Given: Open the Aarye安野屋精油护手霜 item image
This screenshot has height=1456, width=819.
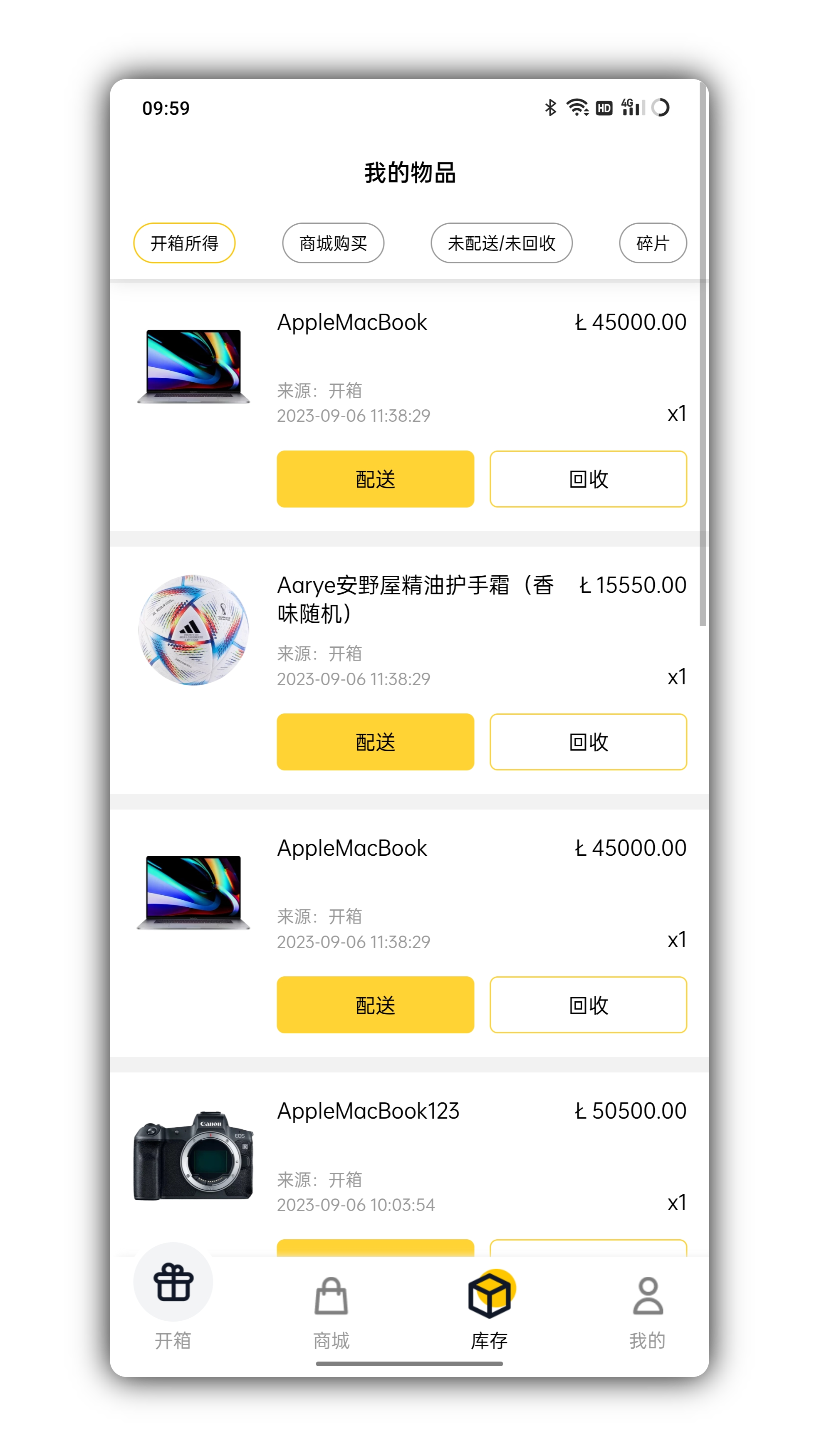Looking at the screenshot, I should pyautogui.click(x=193, y=630).
